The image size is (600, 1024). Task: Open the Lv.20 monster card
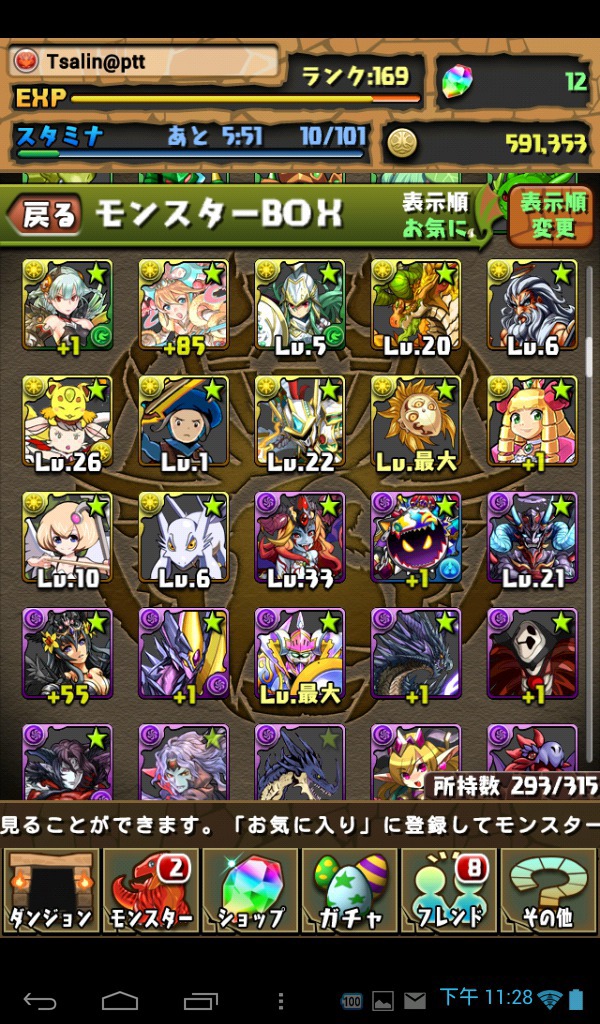pos(416,305)
